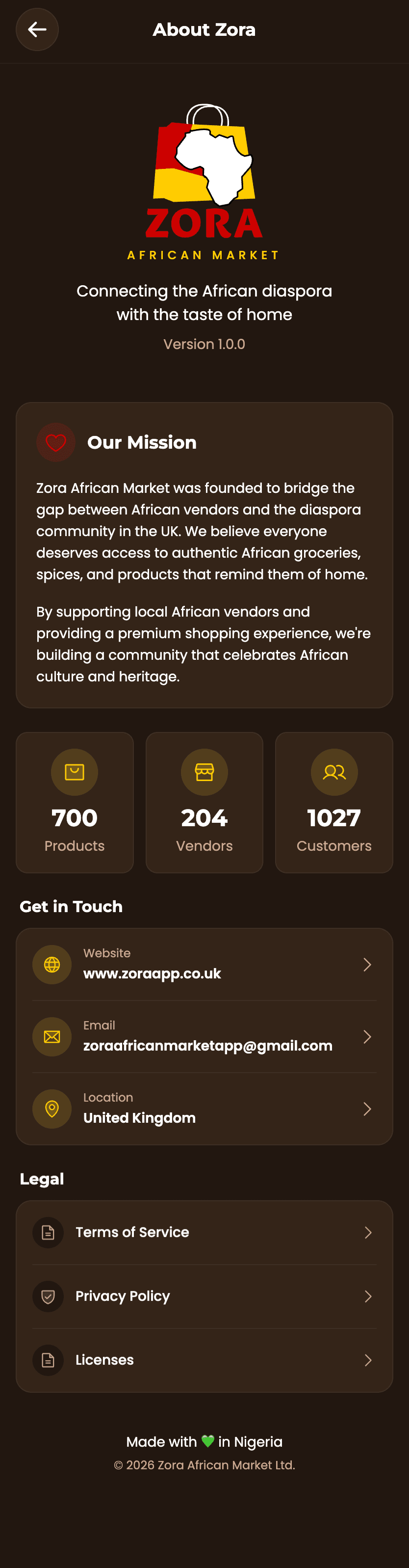
Task: Go back from About Zora
Action: pos(37,29)
